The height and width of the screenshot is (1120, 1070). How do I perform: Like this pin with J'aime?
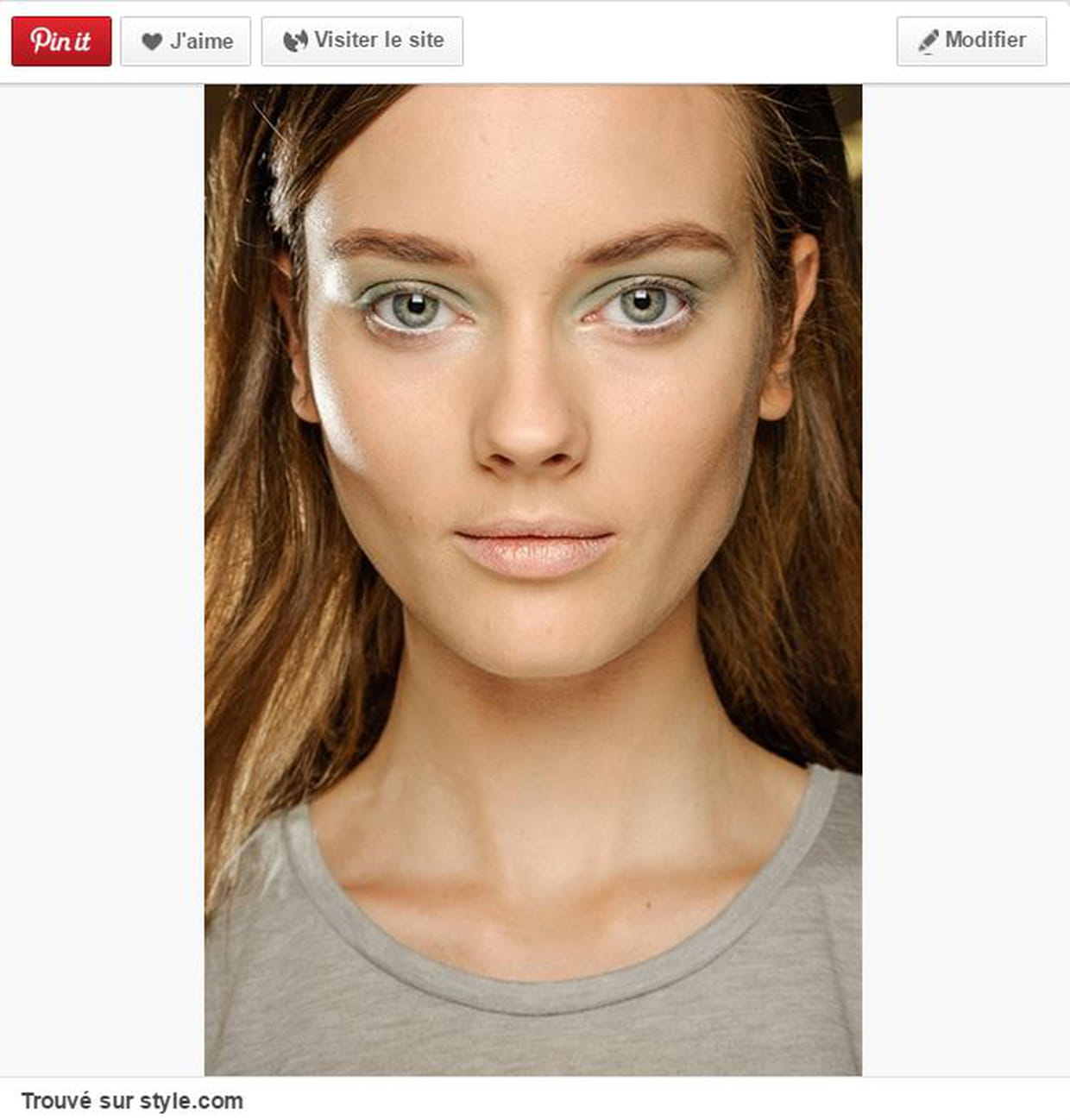pos(186,41)
